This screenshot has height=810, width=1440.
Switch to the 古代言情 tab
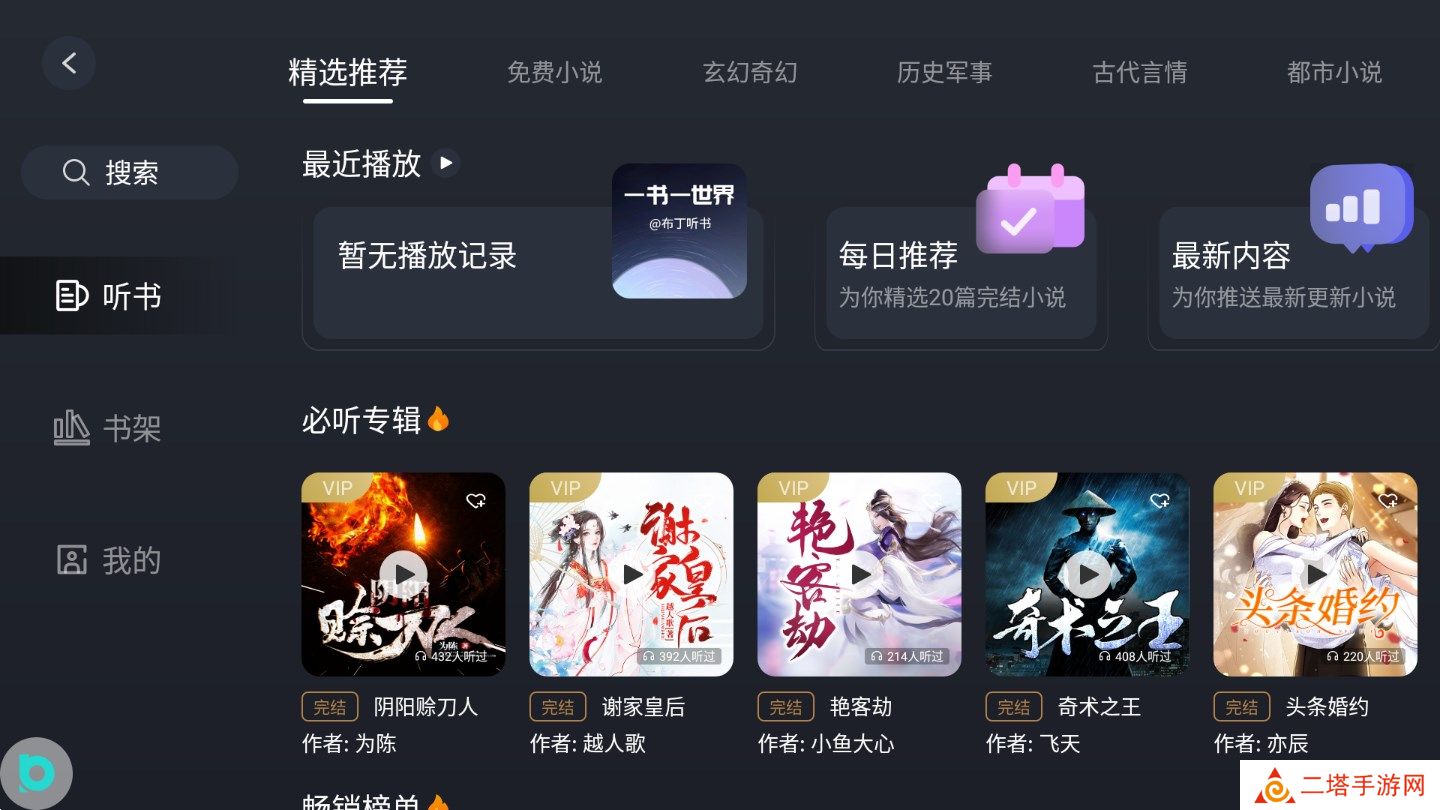coord(1139,72)
